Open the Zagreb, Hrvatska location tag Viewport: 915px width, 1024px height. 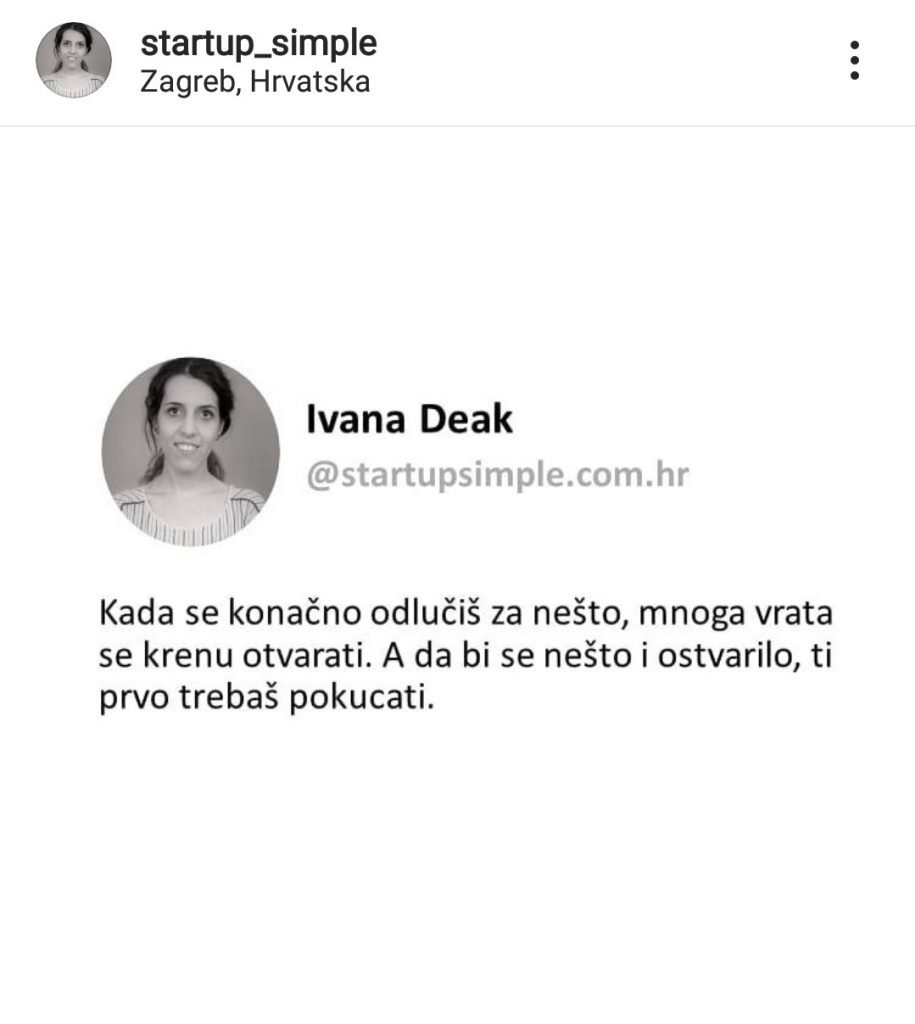[255, 82]
